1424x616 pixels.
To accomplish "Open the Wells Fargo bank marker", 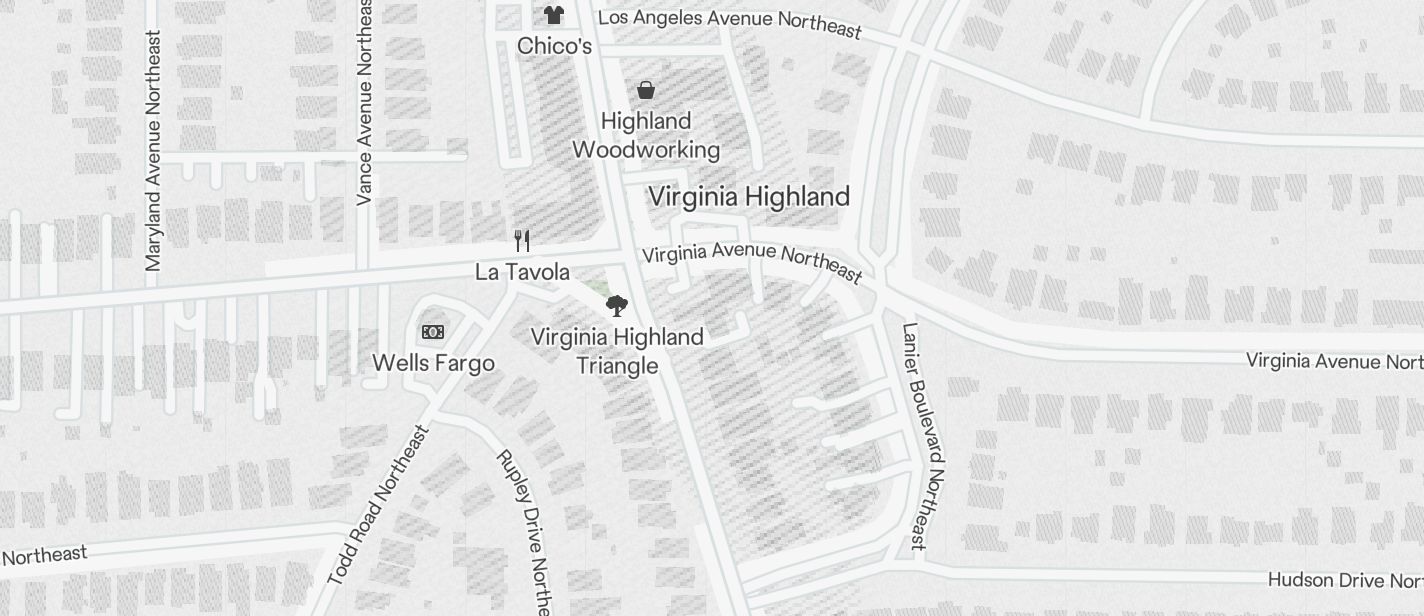I will click(433, 332).
